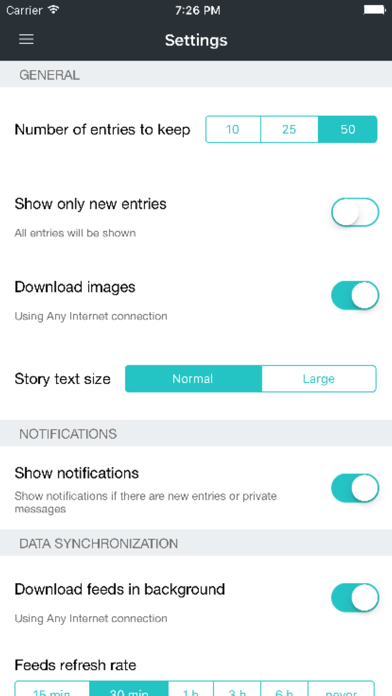Set feeds refresh rate to never
This screenshot has height=696, width=392.
click(x=341, y=689)
